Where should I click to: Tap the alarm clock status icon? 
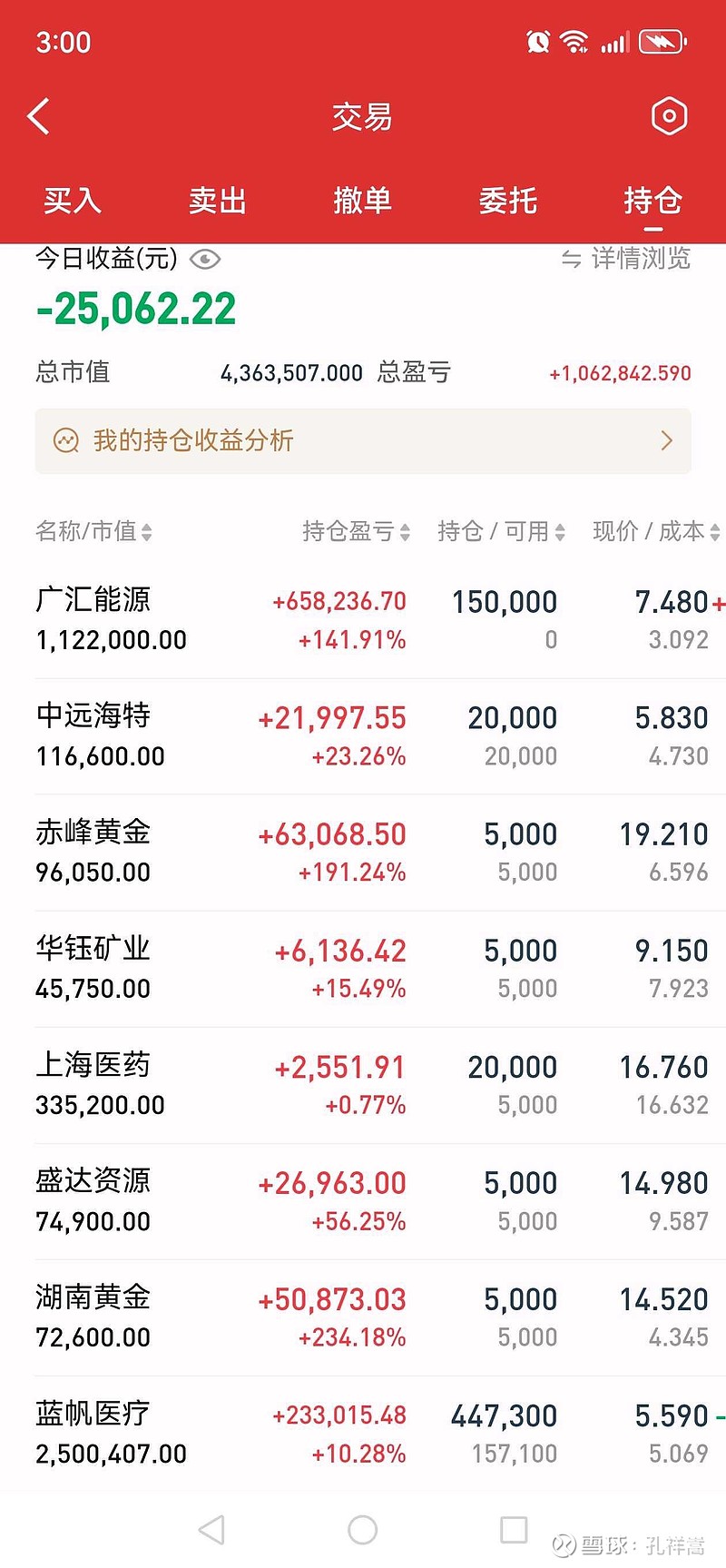(x=537, y=41)
